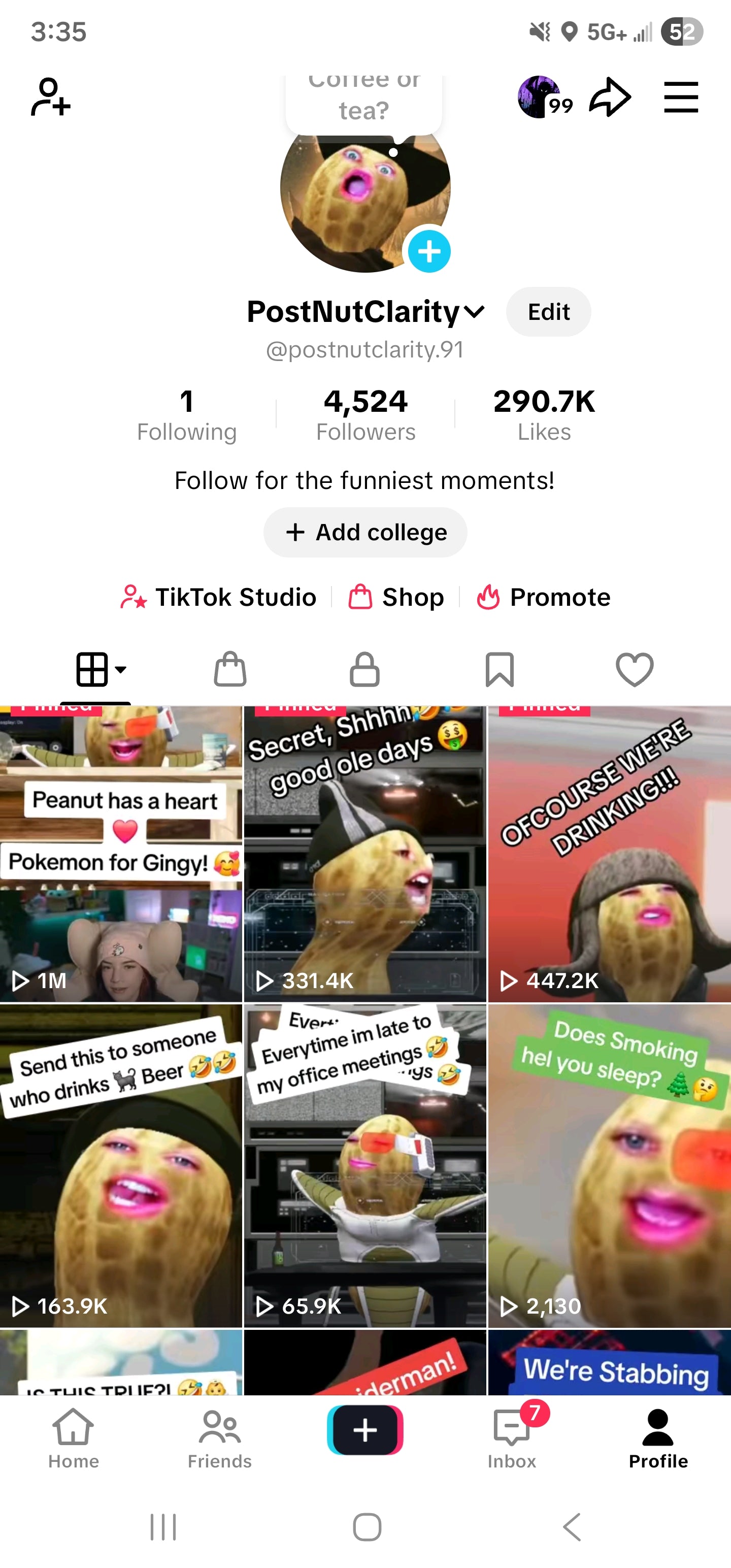
Task: Switch to the saved bookmarks tab
Action: (x=499, y=670)
